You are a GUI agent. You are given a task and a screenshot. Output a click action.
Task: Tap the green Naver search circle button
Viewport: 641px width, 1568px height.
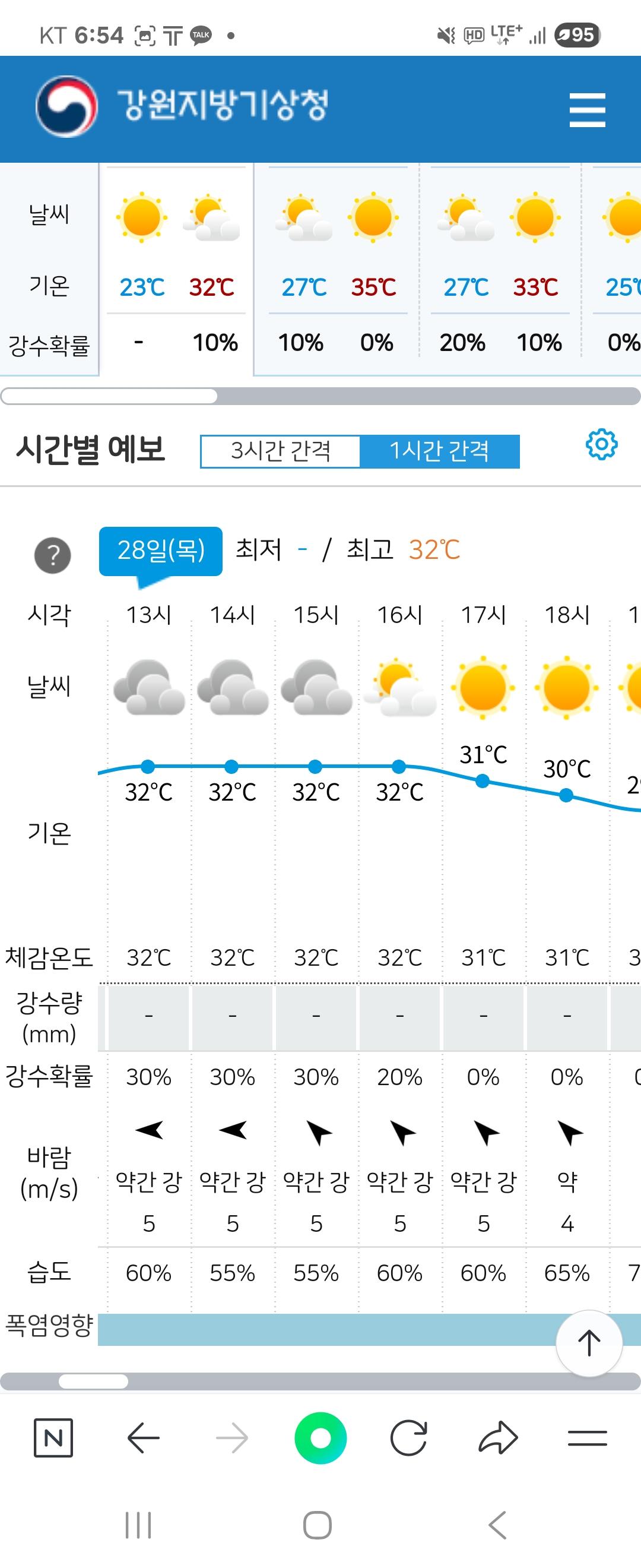[320, 1439]
